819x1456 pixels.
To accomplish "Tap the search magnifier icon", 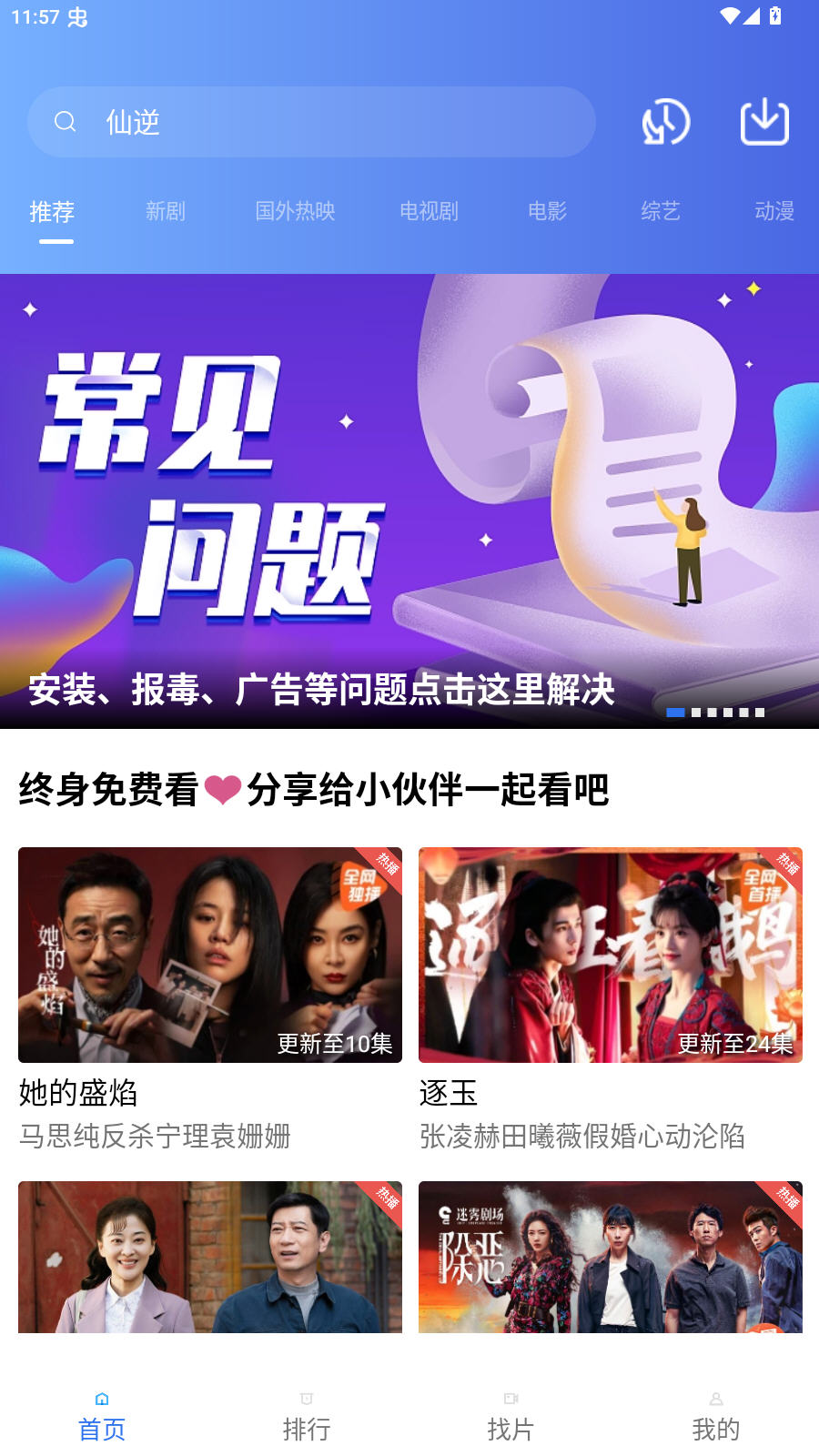I will click(66, 121).
